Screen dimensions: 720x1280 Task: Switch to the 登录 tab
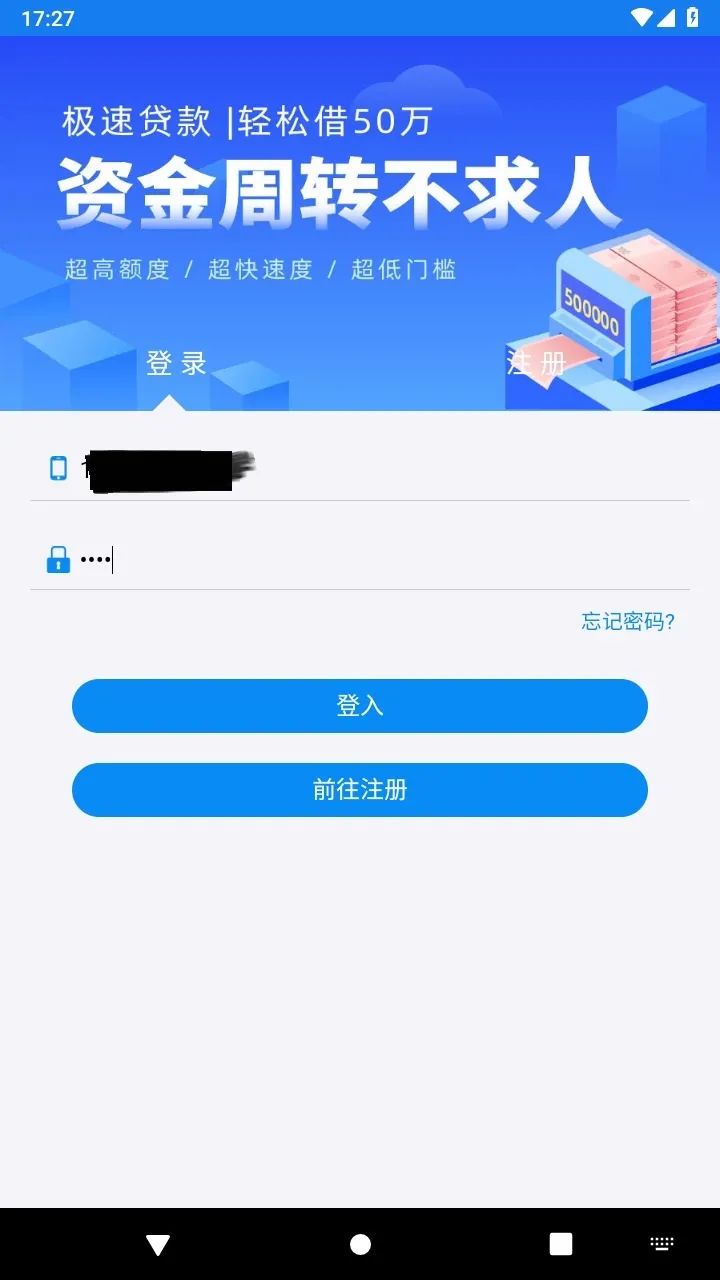(x=177, y=364)
